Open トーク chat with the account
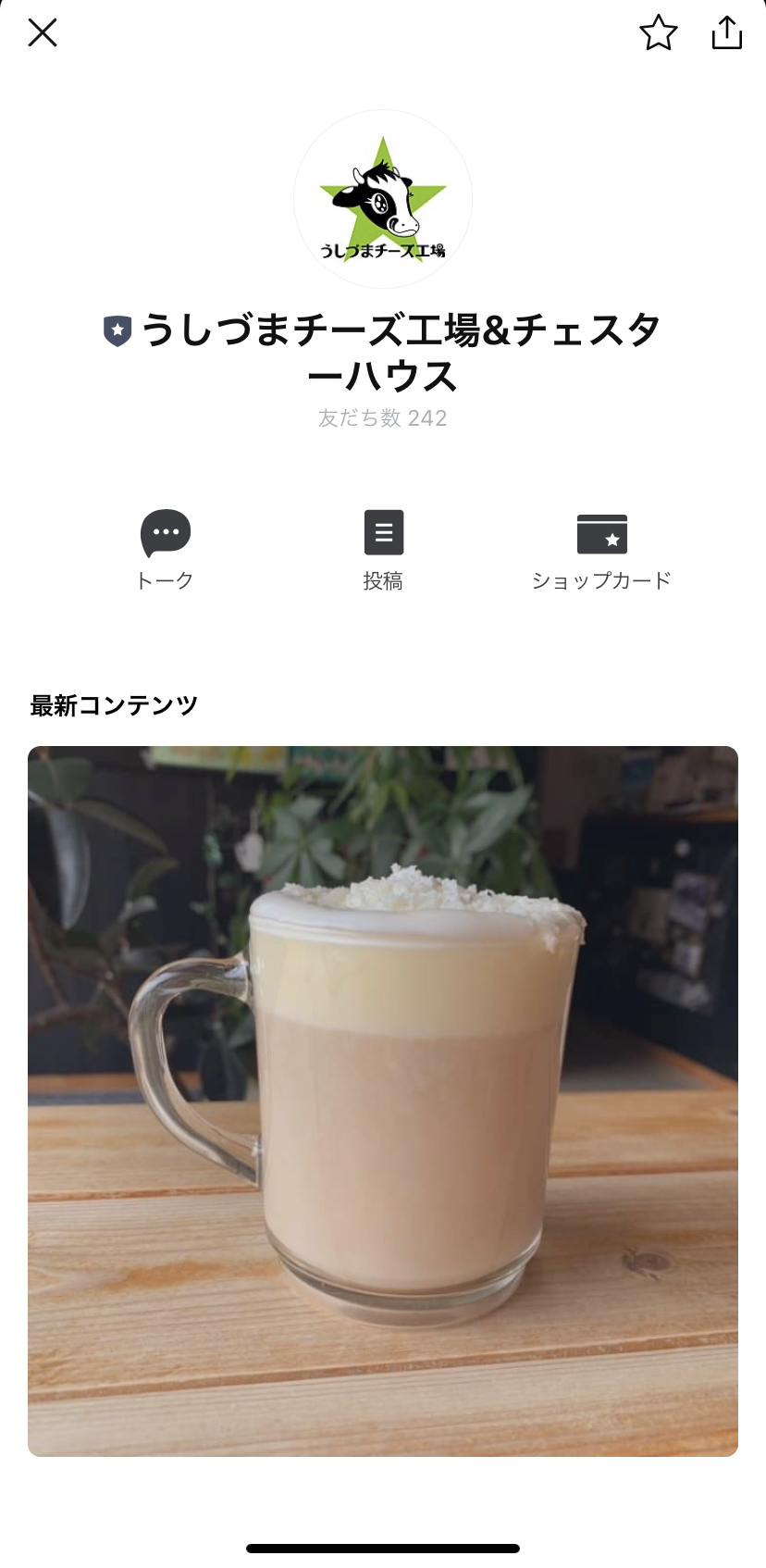766x1568 pixels. tap(165, 550)
